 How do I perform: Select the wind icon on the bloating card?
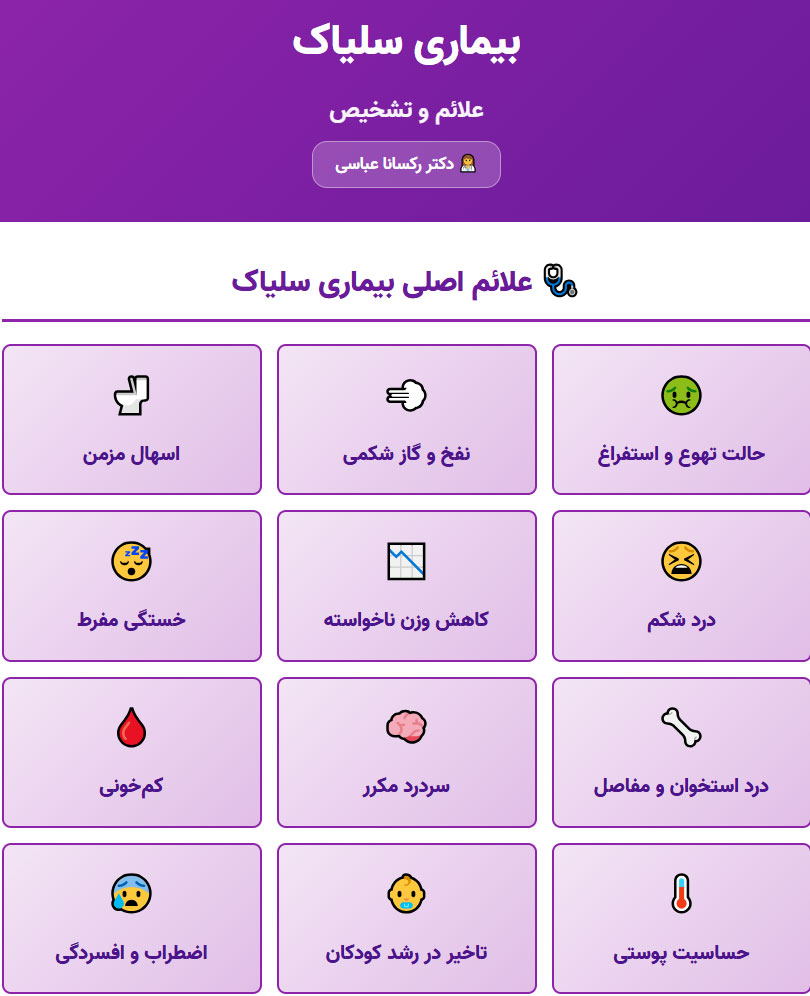point(406,394)
